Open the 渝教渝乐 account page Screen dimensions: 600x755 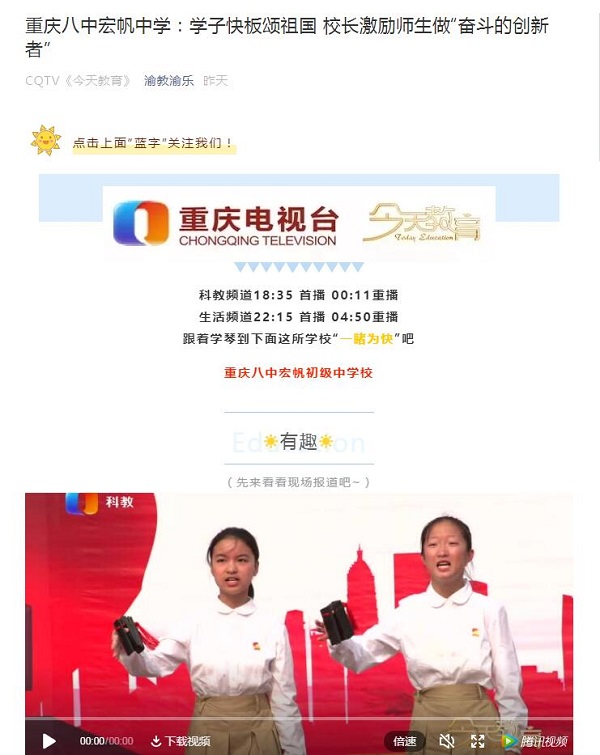[x=169, y=80]
